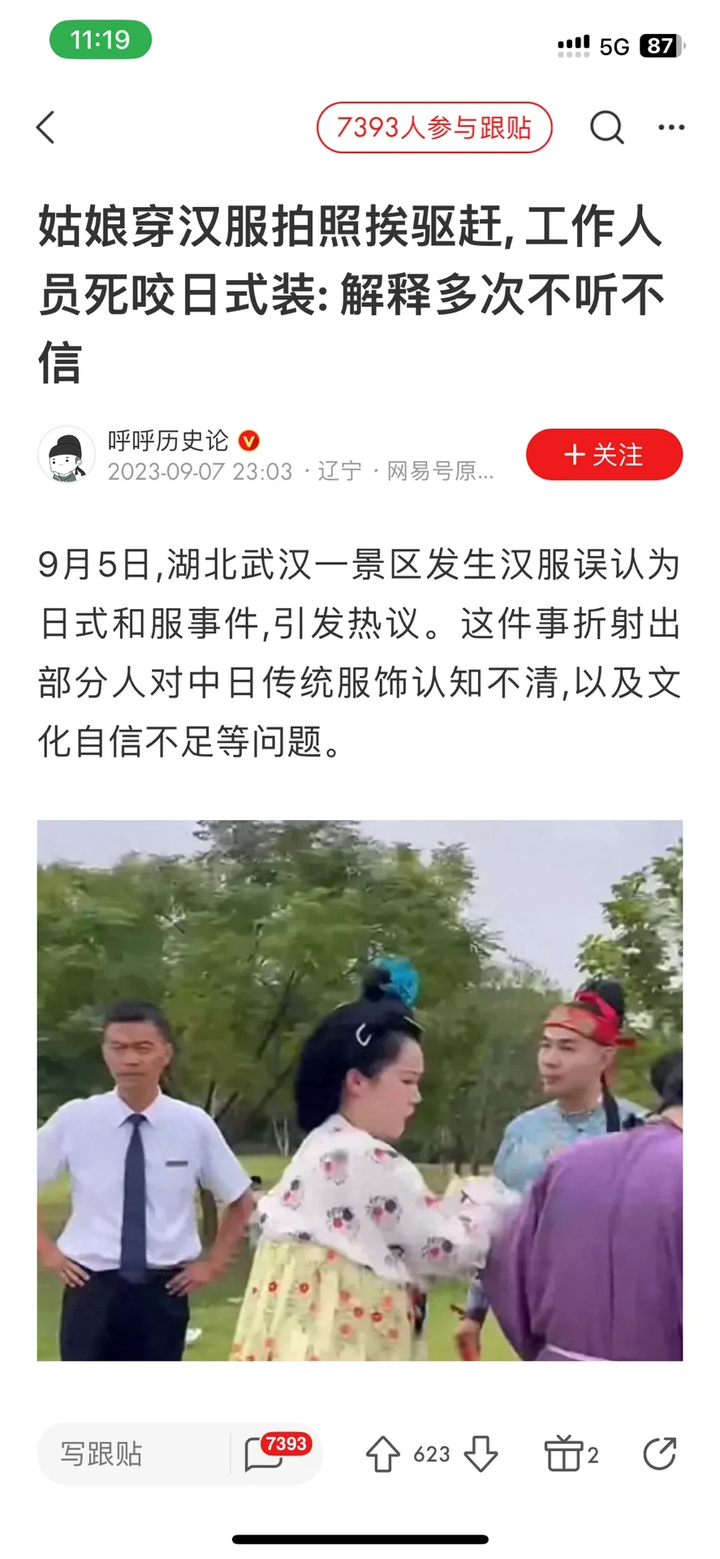Go back with the top-left arrow
The width and height of the screenshot is (720, 1559).
46,128
